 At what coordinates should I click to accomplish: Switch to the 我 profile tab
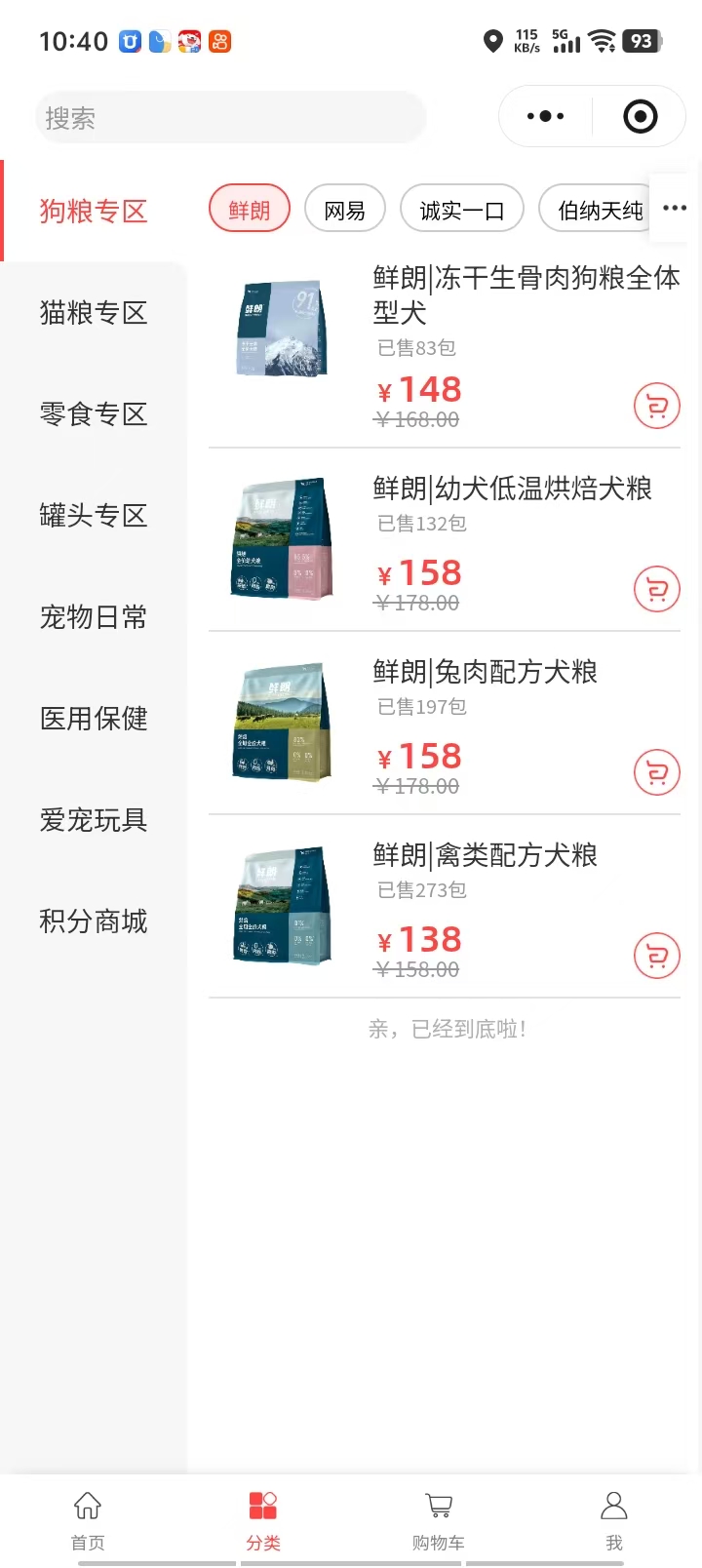pos(614,1519)
